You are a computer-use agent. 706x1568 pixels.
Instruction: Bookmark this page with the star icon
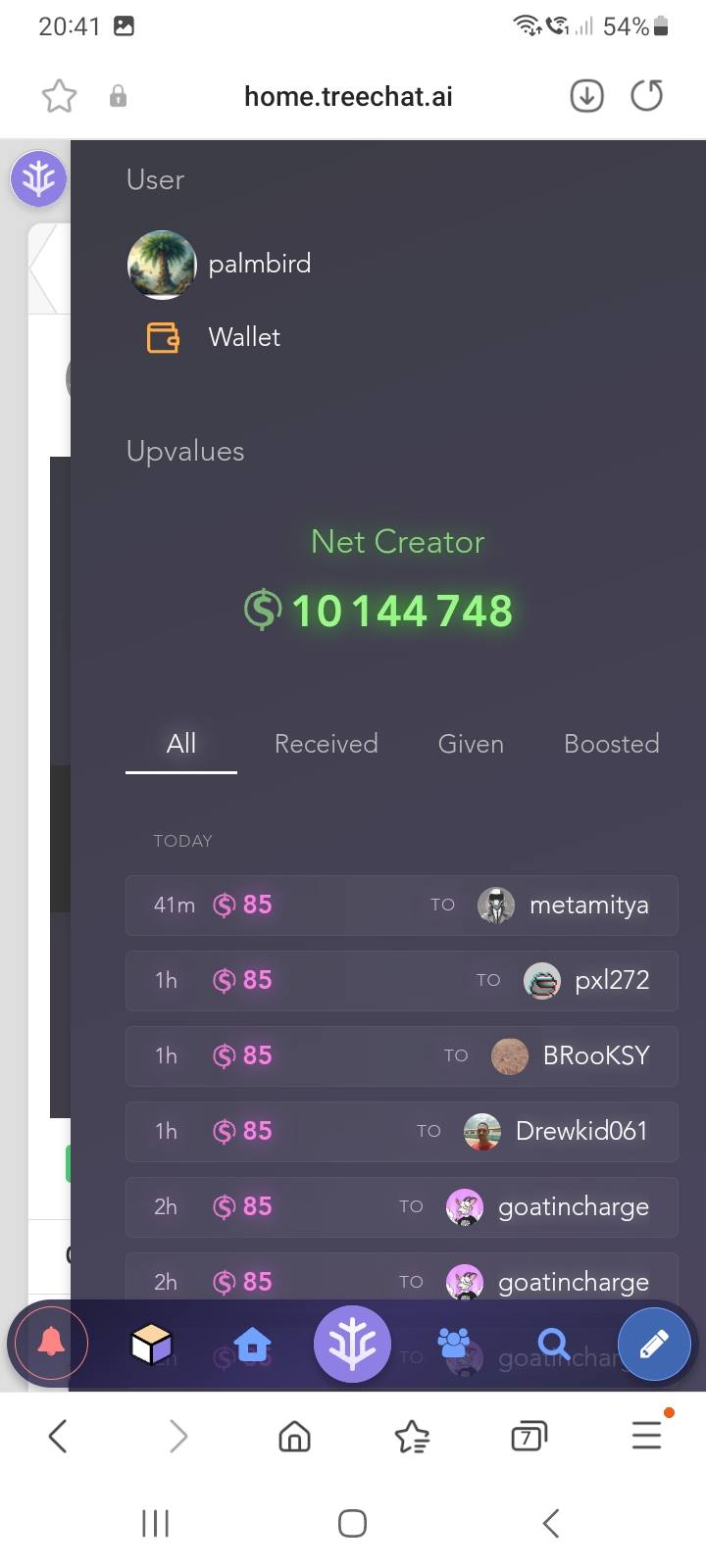pyautogui.click(x=59, y=96)
